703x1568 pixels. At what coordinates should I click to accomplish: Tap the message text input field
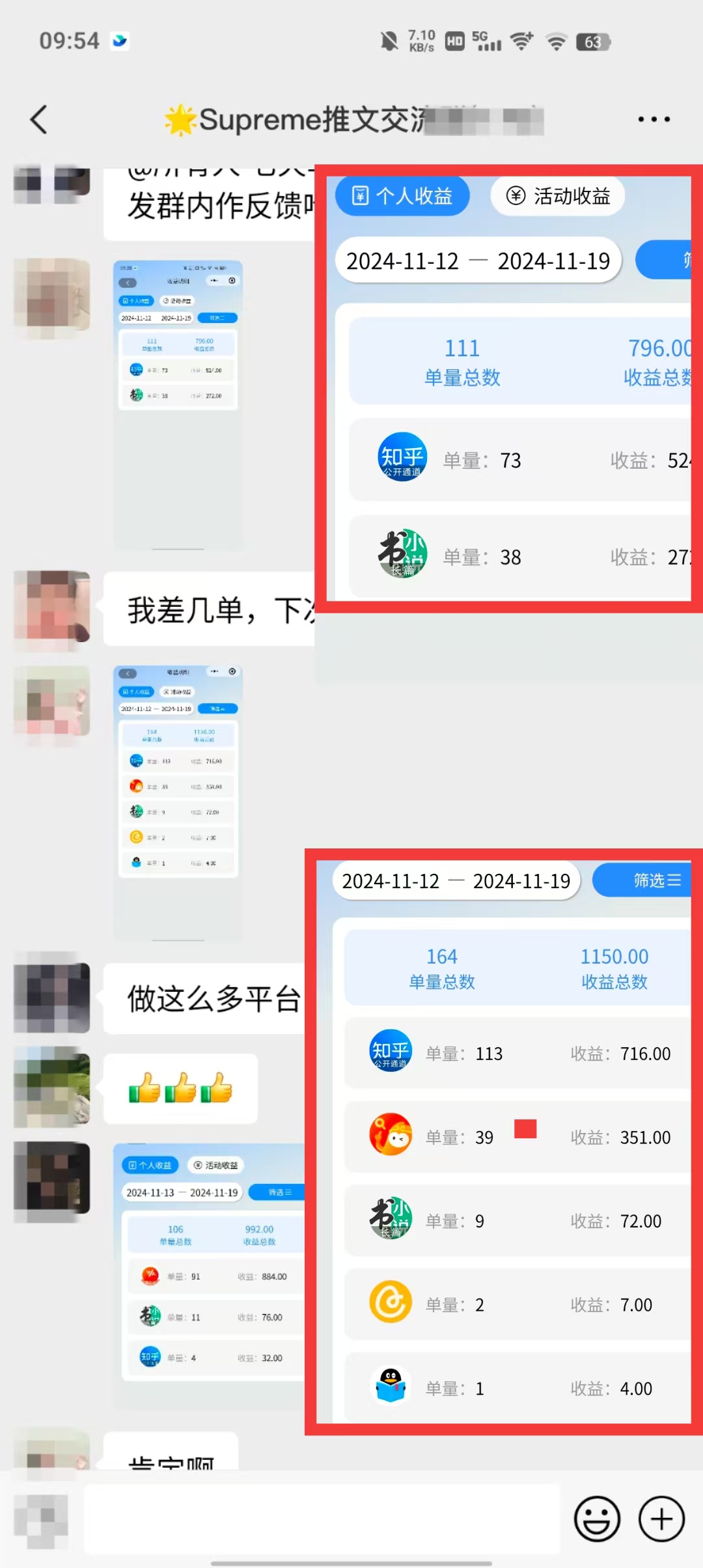tap(322, 1519)
